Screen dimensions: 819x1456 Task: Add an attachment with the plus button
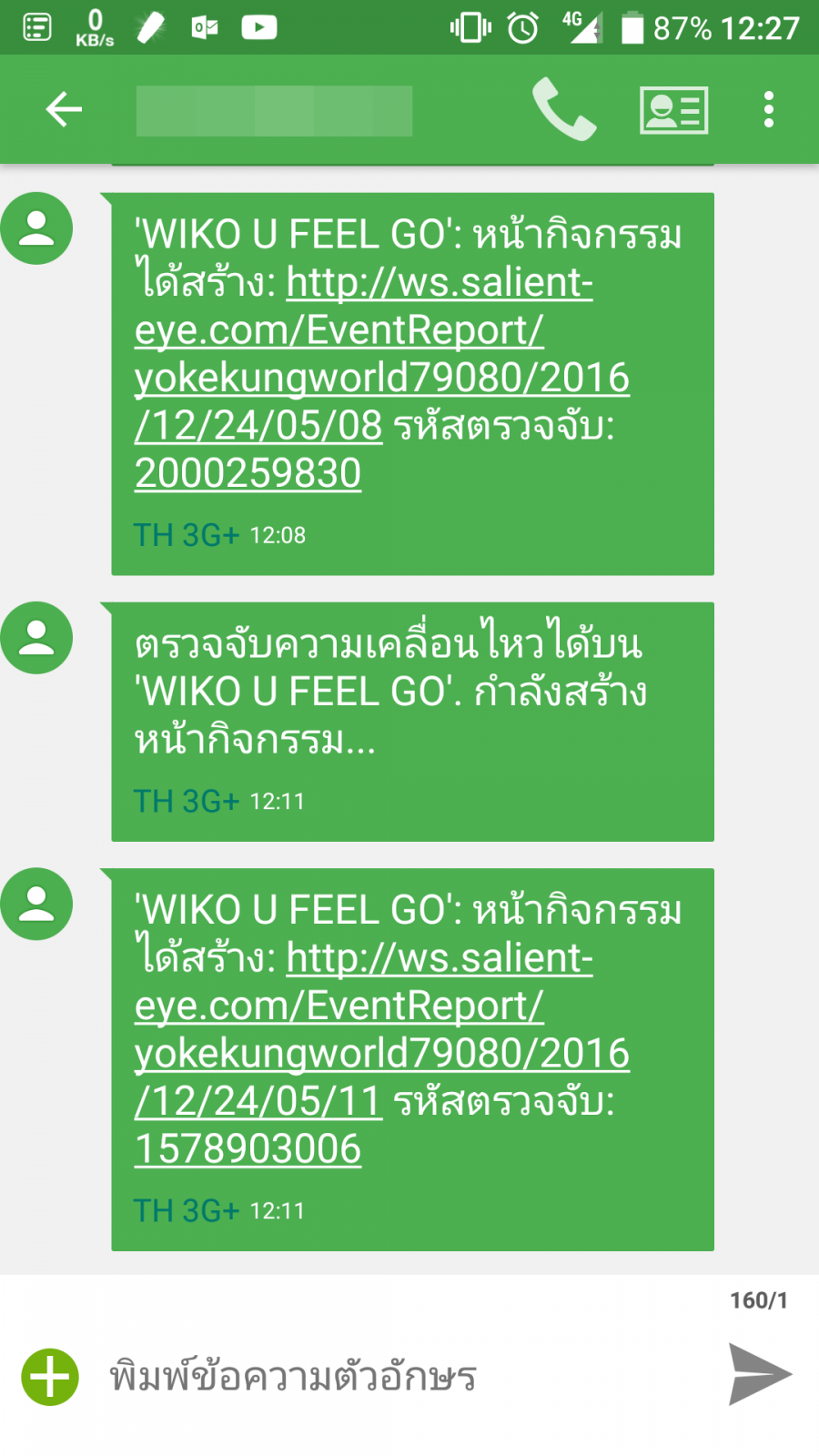(x=50, y=1376)
